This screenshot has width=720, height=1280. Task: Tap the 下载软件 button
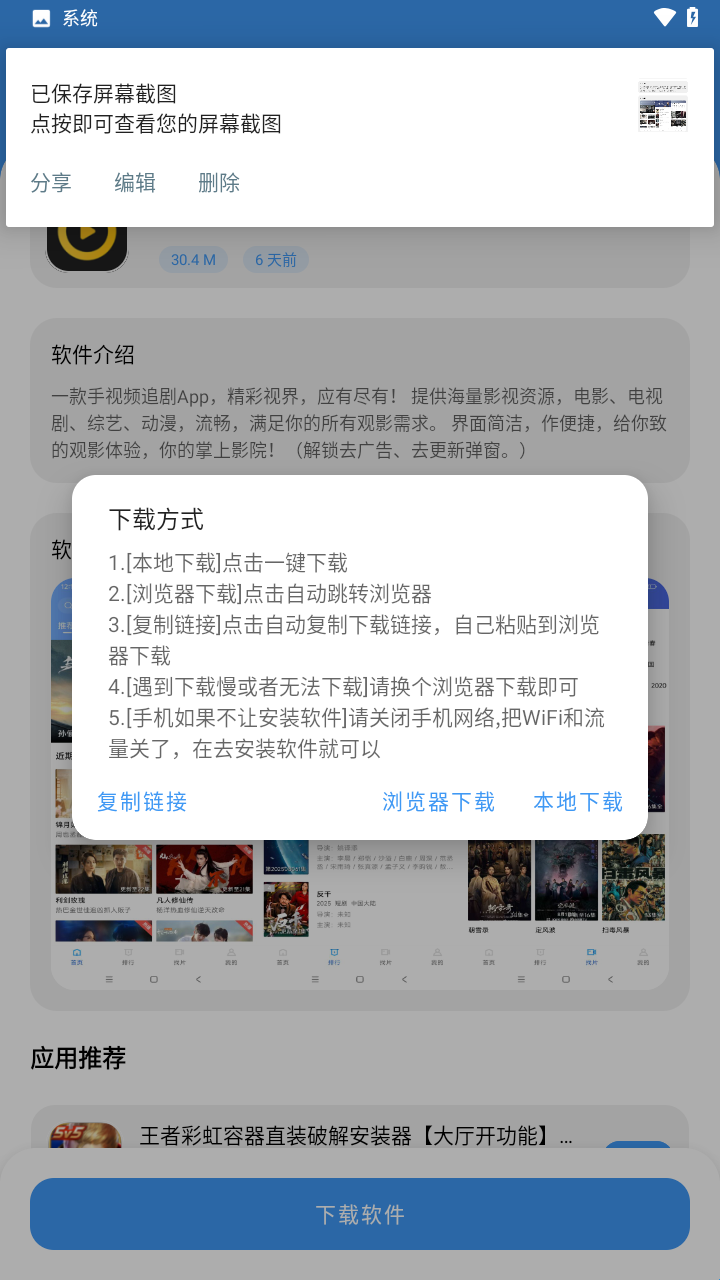coord(360,1214)
